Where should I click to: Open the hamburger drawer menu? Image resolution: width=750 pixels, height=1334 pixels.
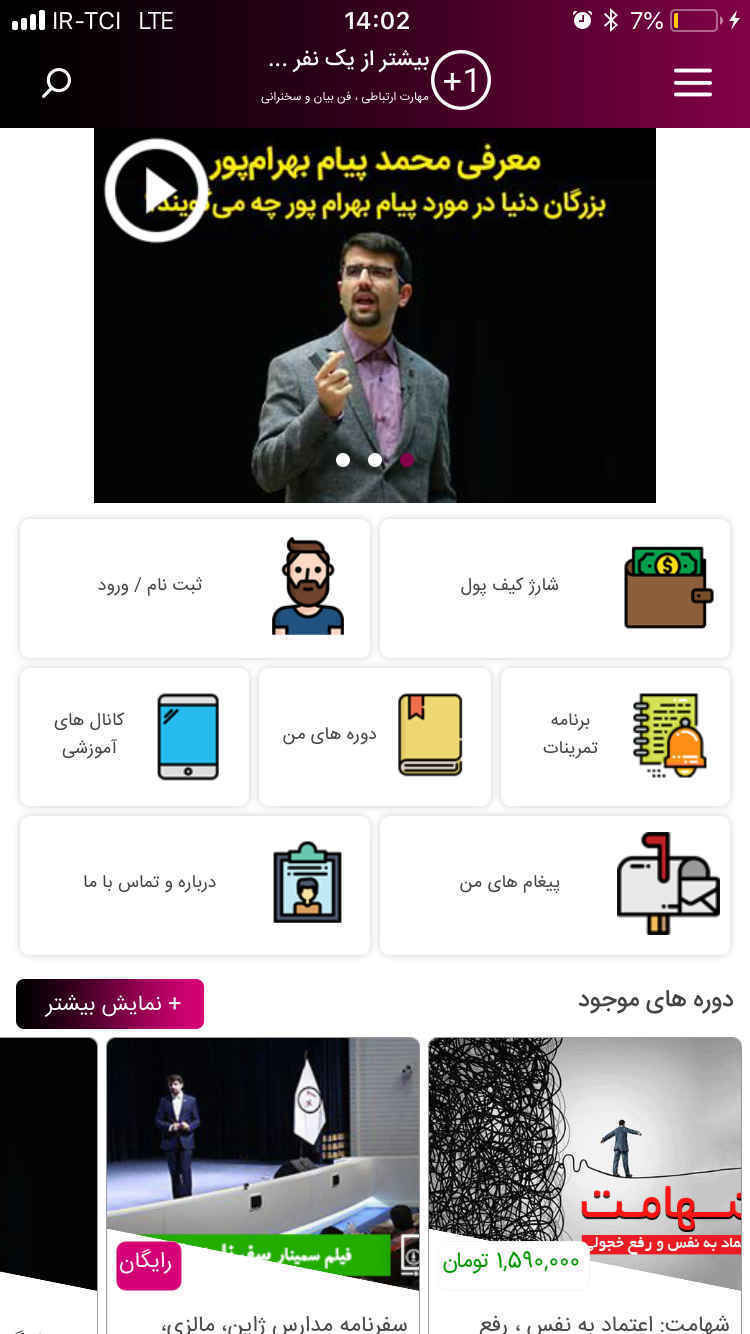pos(692,82)
